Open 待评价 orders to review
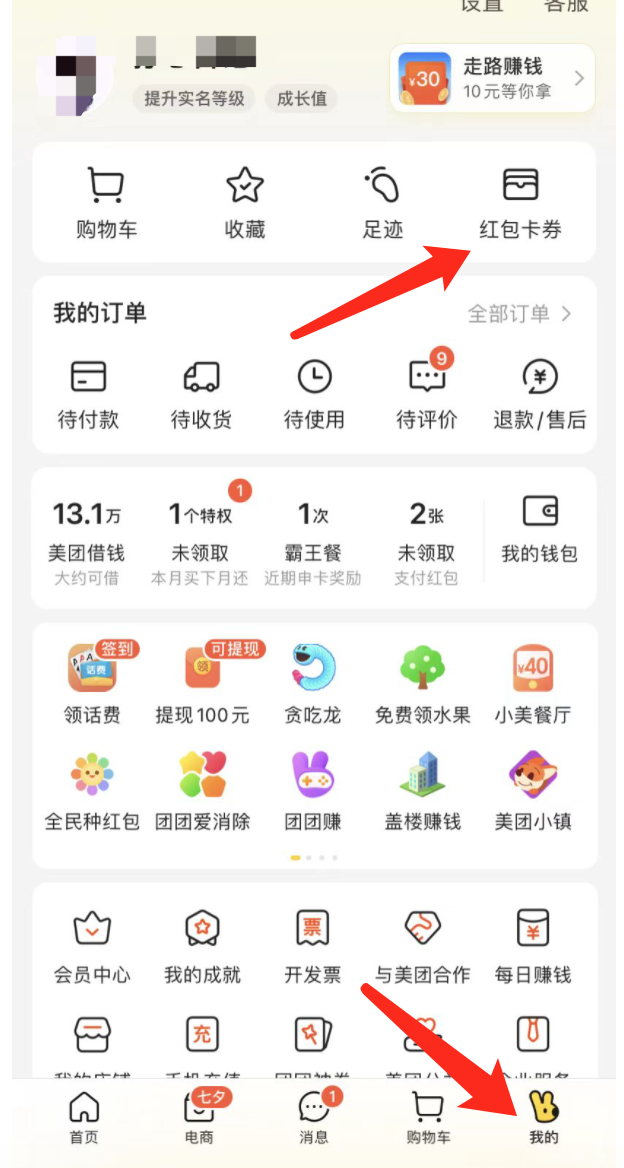Viewport: 624px width, 1168px height. 427,394
